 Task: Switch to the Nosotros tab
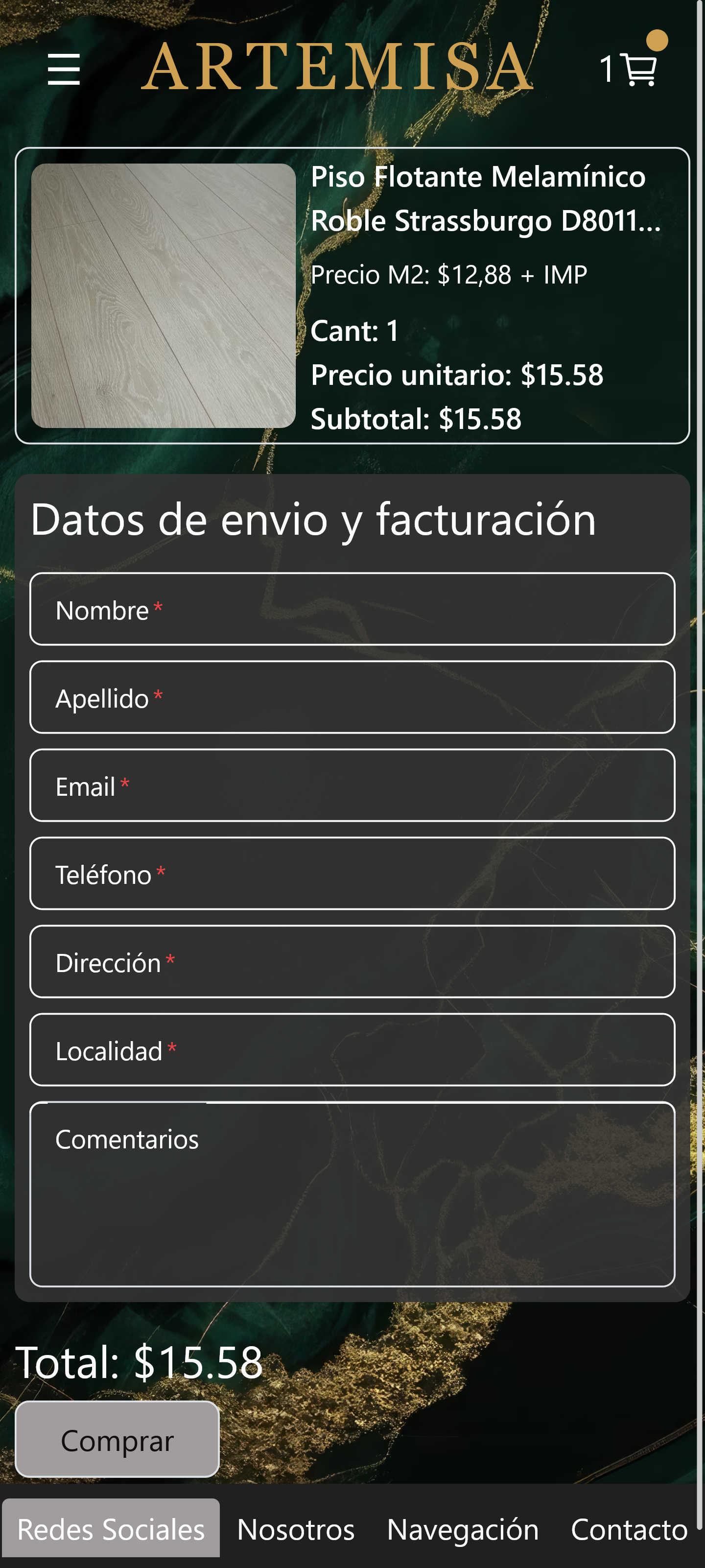[296, 1529]
